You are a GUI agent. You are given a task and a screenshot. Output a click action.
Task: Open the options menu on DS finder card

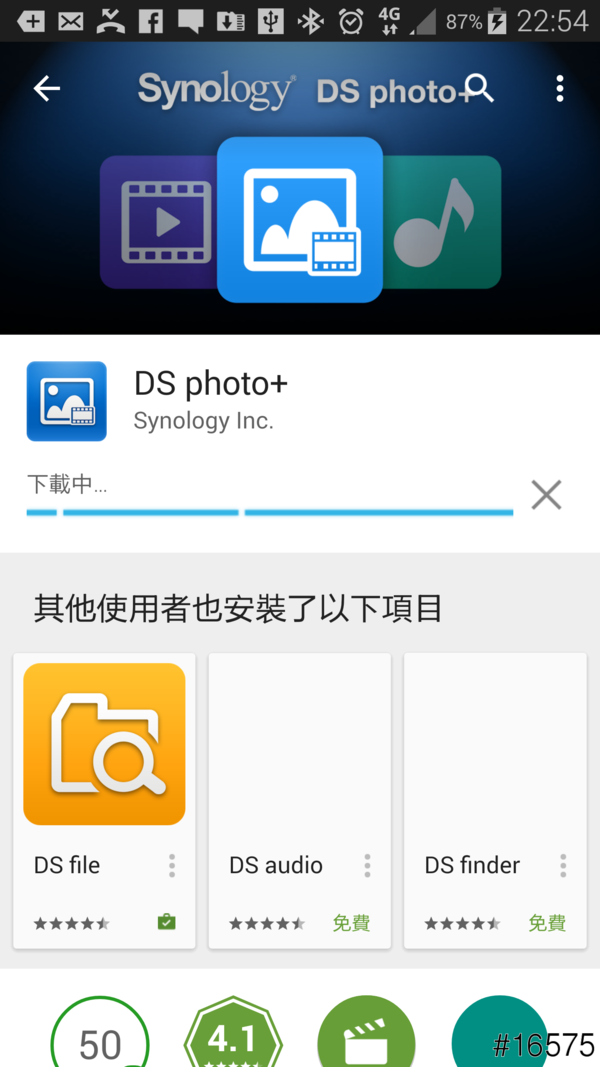tap(563, 865)
